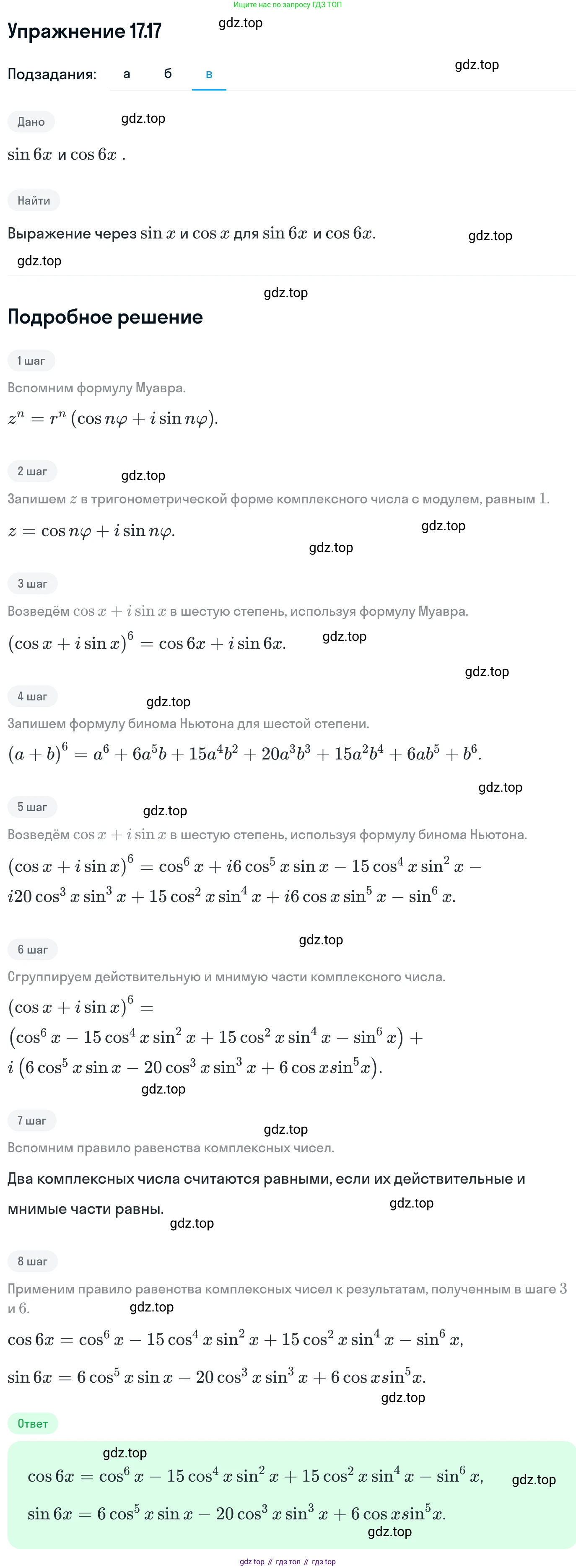This screenshot has height=1568, width=576.
Task: Switch to subtask tab б
Action: [168, 74]
